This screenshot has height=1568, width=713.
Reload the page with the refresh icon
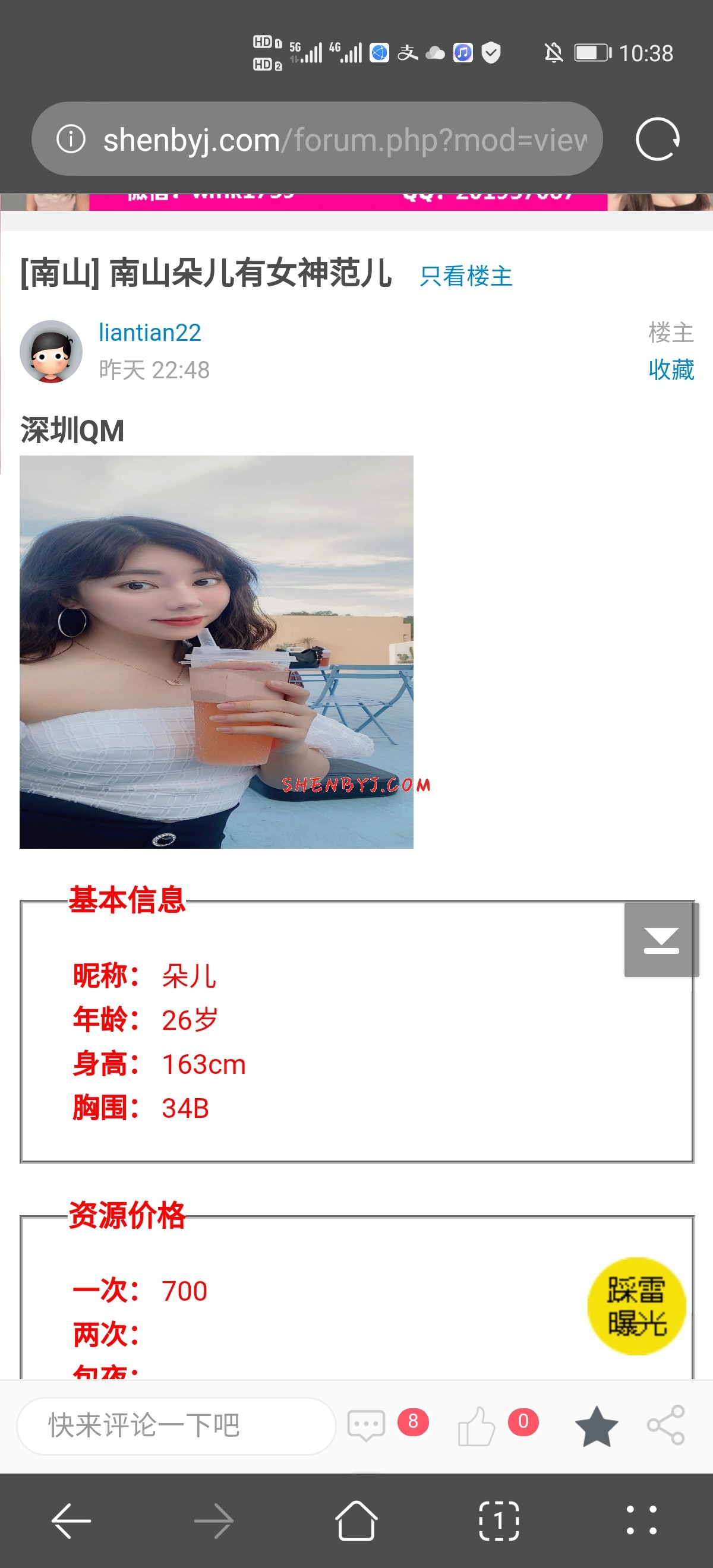click(x=657, y=140)
